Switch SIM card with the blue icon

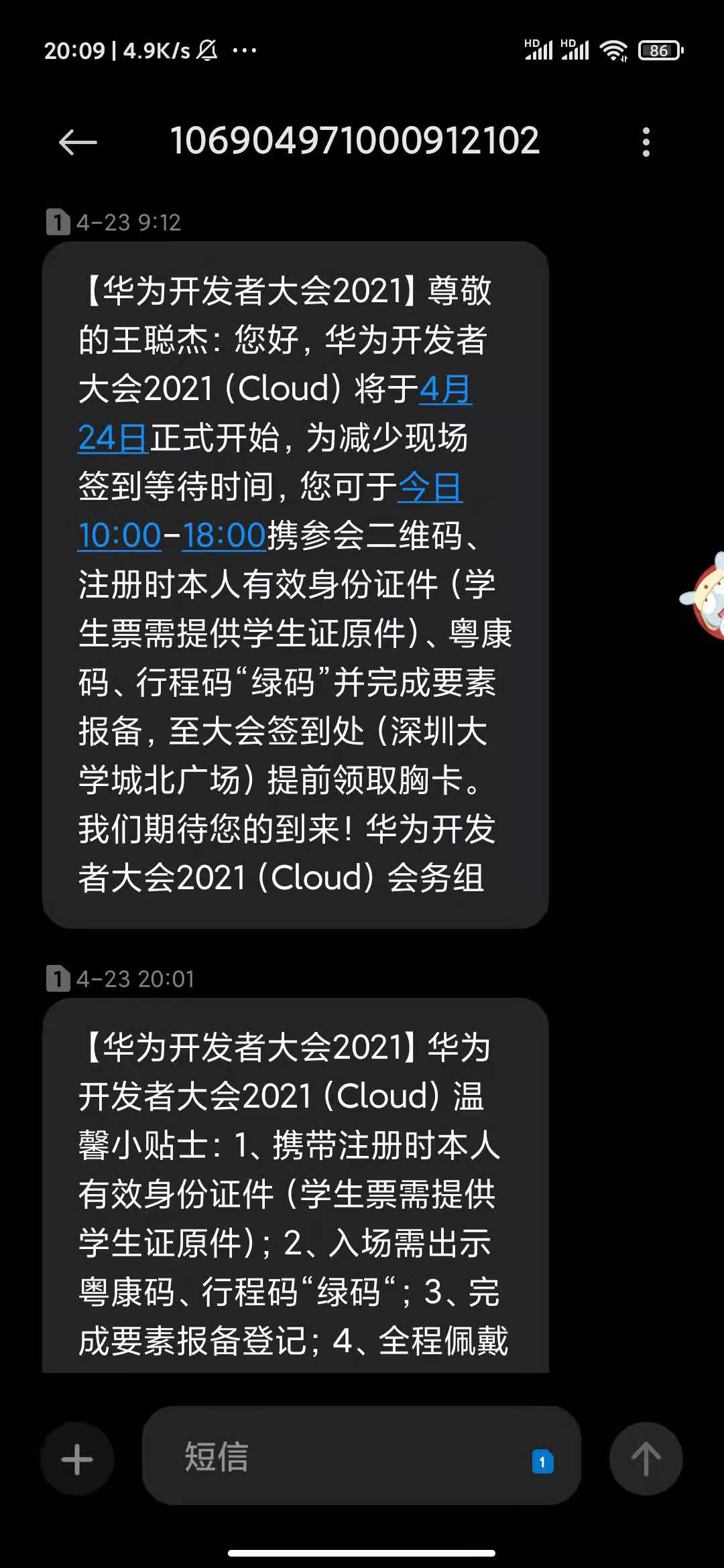542,1461
